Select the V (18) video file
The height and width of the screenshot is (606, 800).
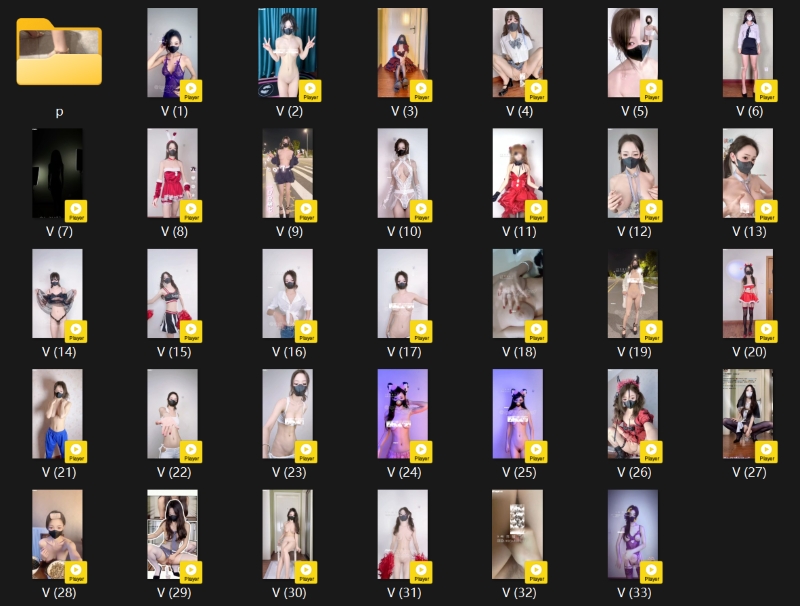pos(518,293)
